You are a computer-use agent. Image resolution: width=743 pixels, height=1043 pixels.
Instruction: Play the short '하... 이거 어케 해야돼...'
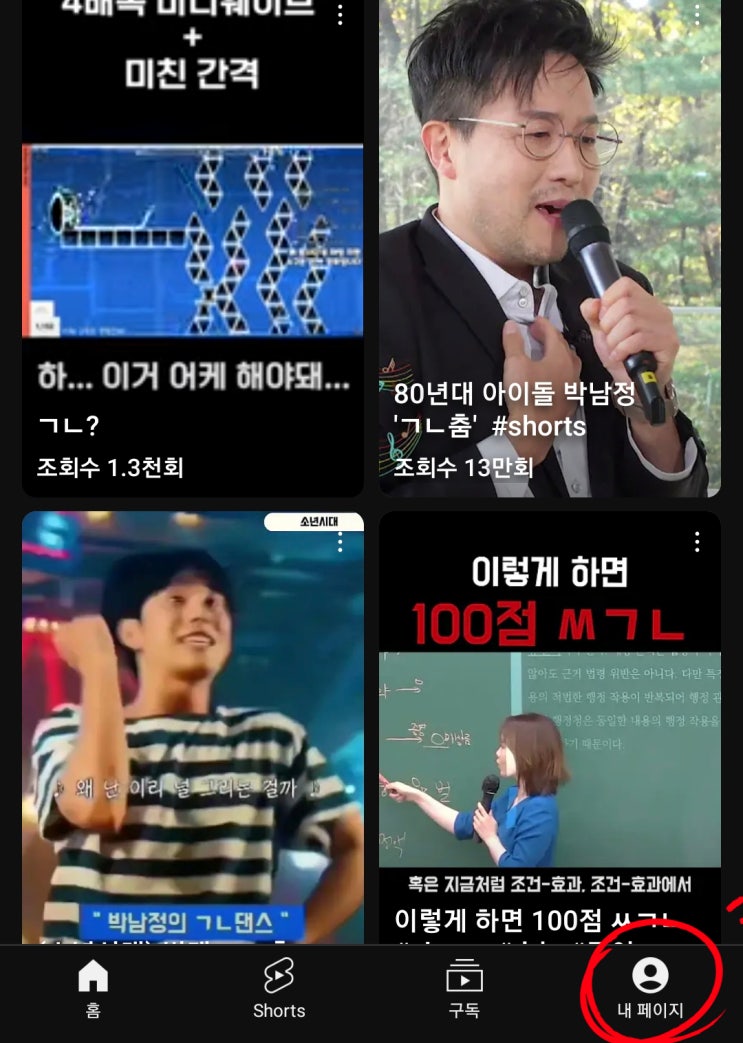(x=193, y=248)
